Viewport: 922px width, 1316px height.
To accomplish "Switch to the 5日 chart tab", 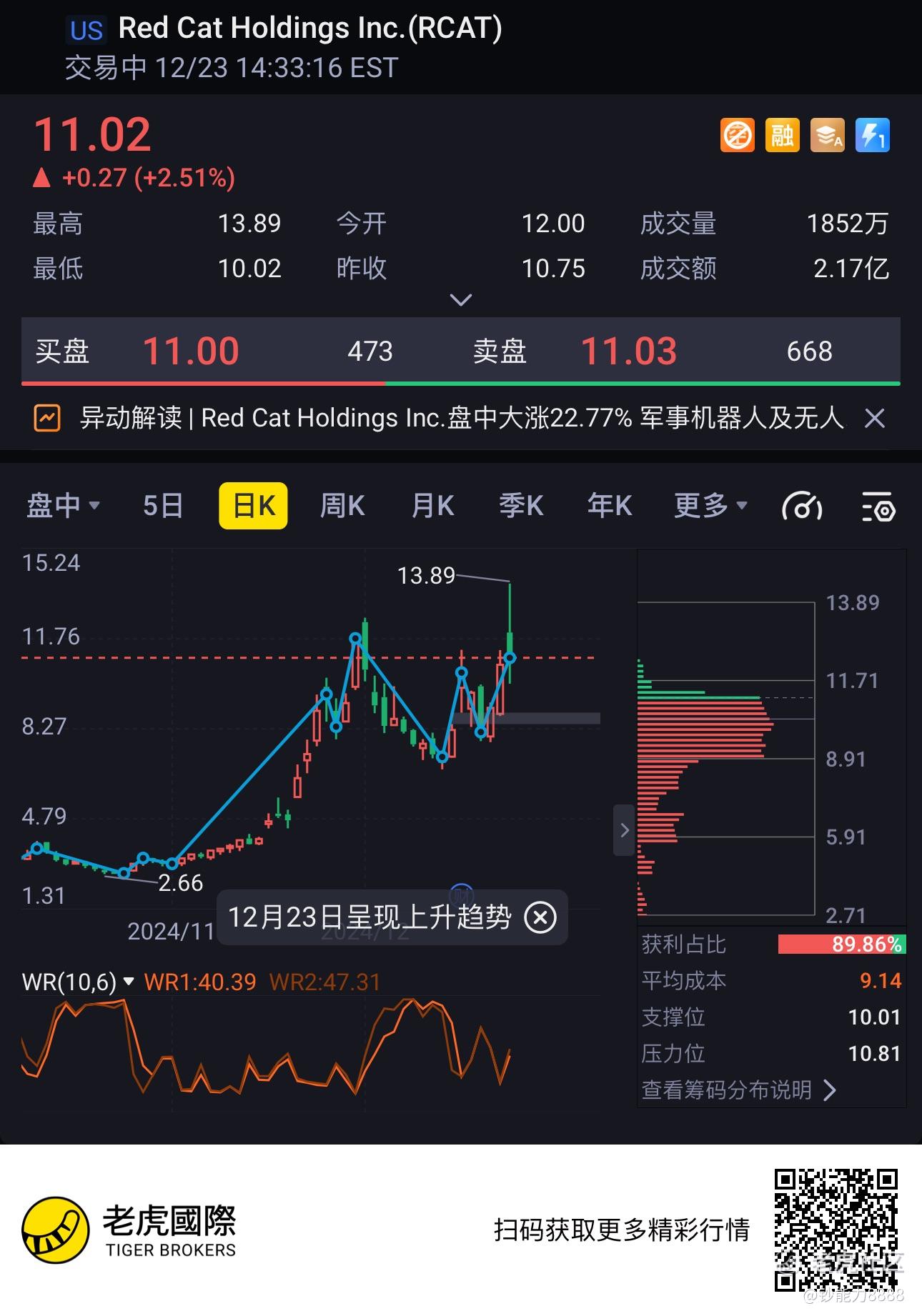I will (x=163, y=506).
